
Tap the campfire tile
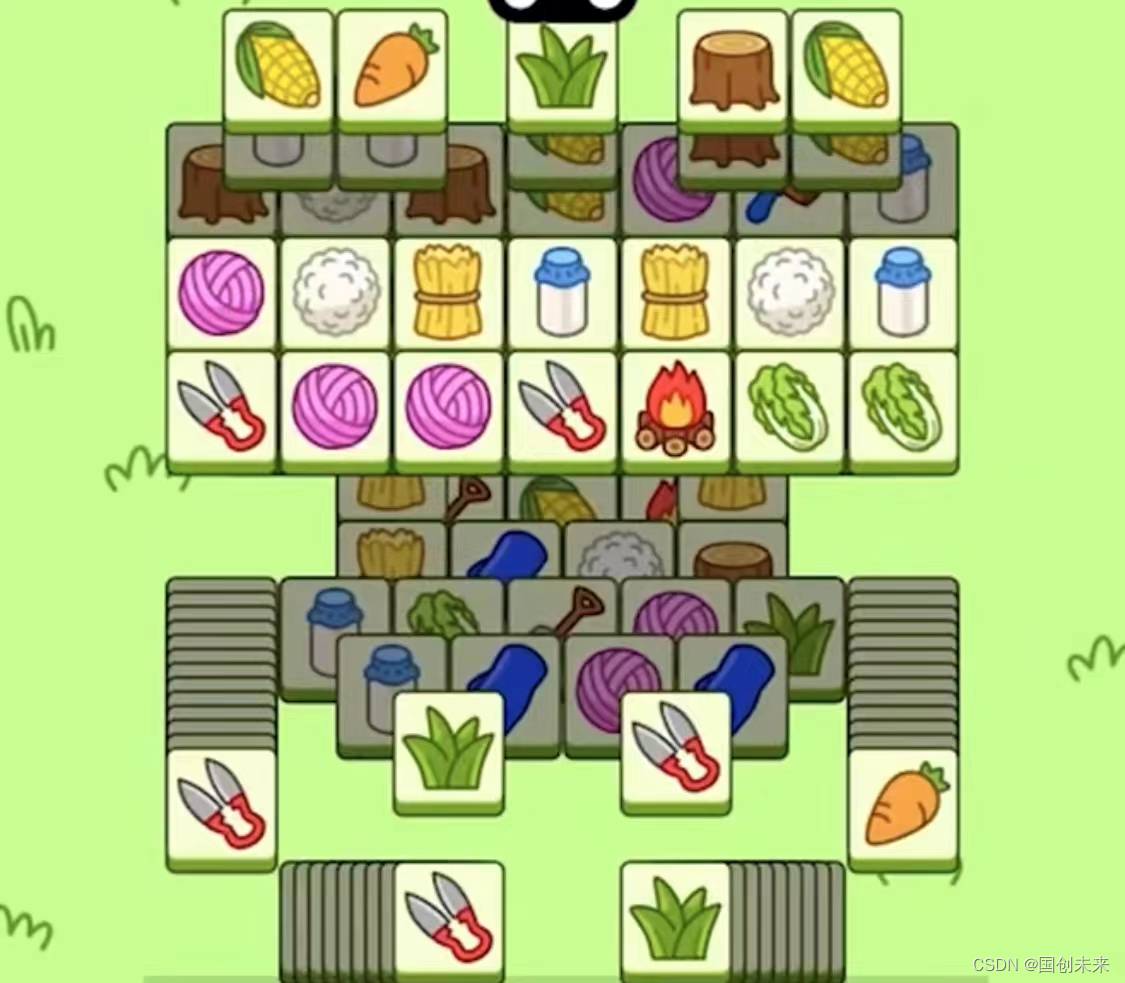click(x=676, y=407)
